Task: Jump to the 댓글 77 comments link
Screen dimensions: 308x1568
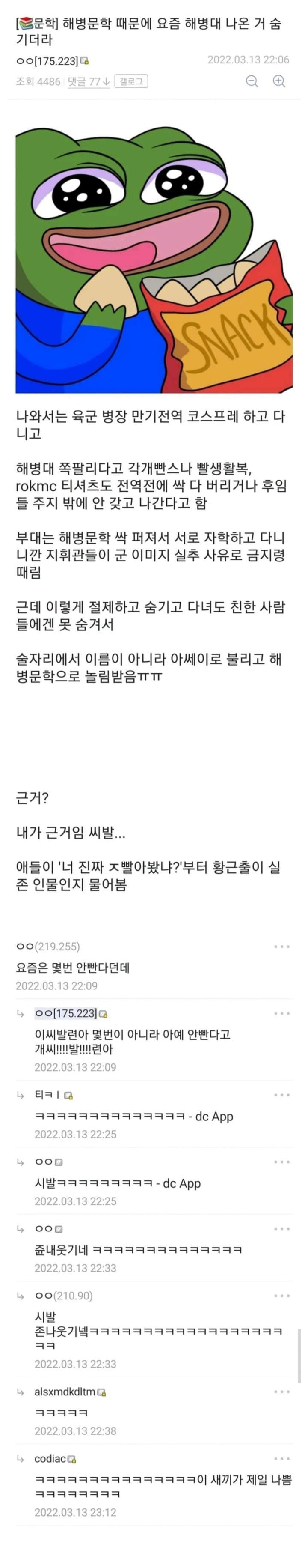Action: coord(88,81)
